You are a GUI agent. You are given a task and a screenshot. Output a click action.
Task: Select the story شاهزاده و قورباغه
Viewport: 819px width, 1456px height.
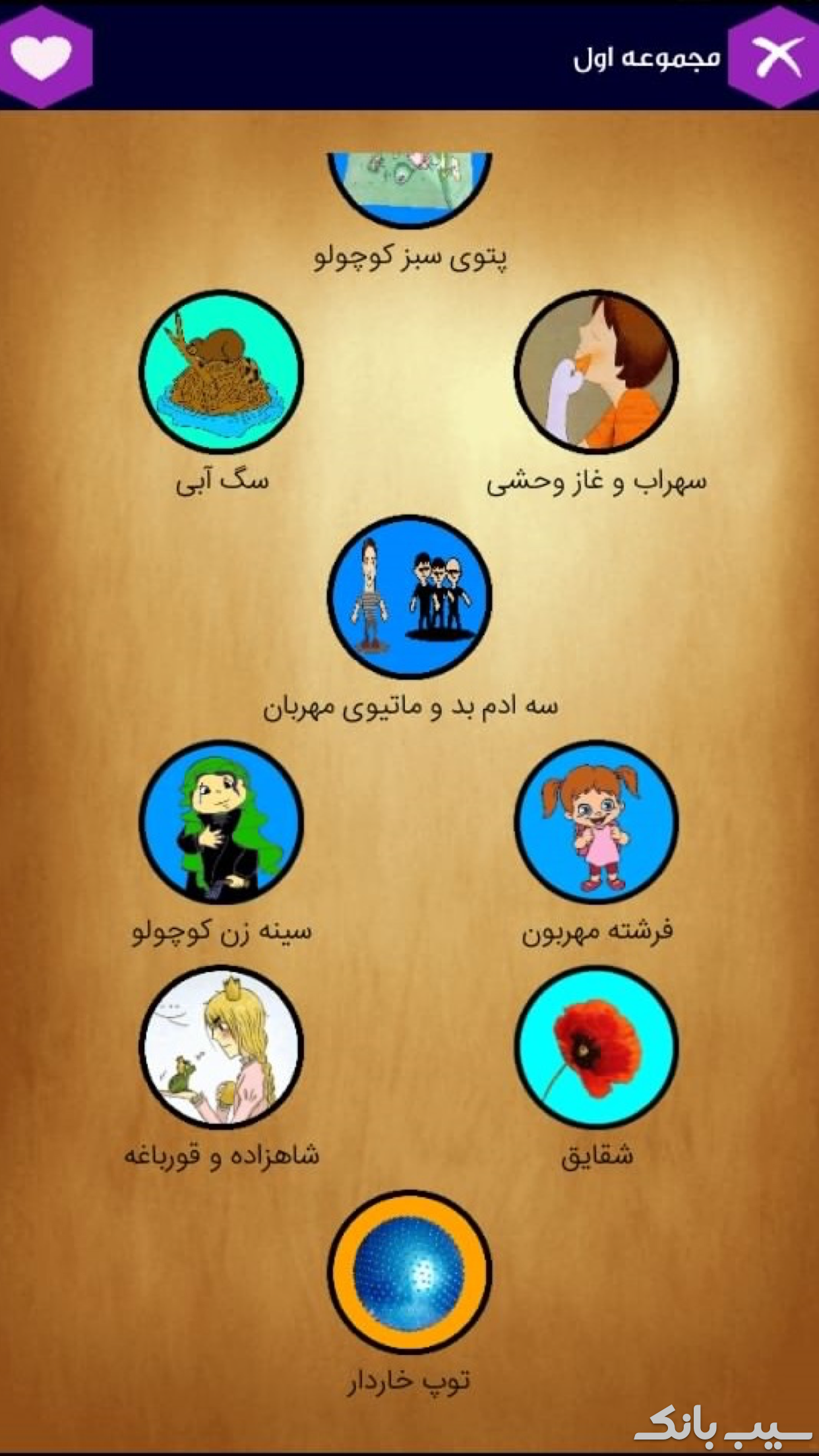click(222, 1047)
